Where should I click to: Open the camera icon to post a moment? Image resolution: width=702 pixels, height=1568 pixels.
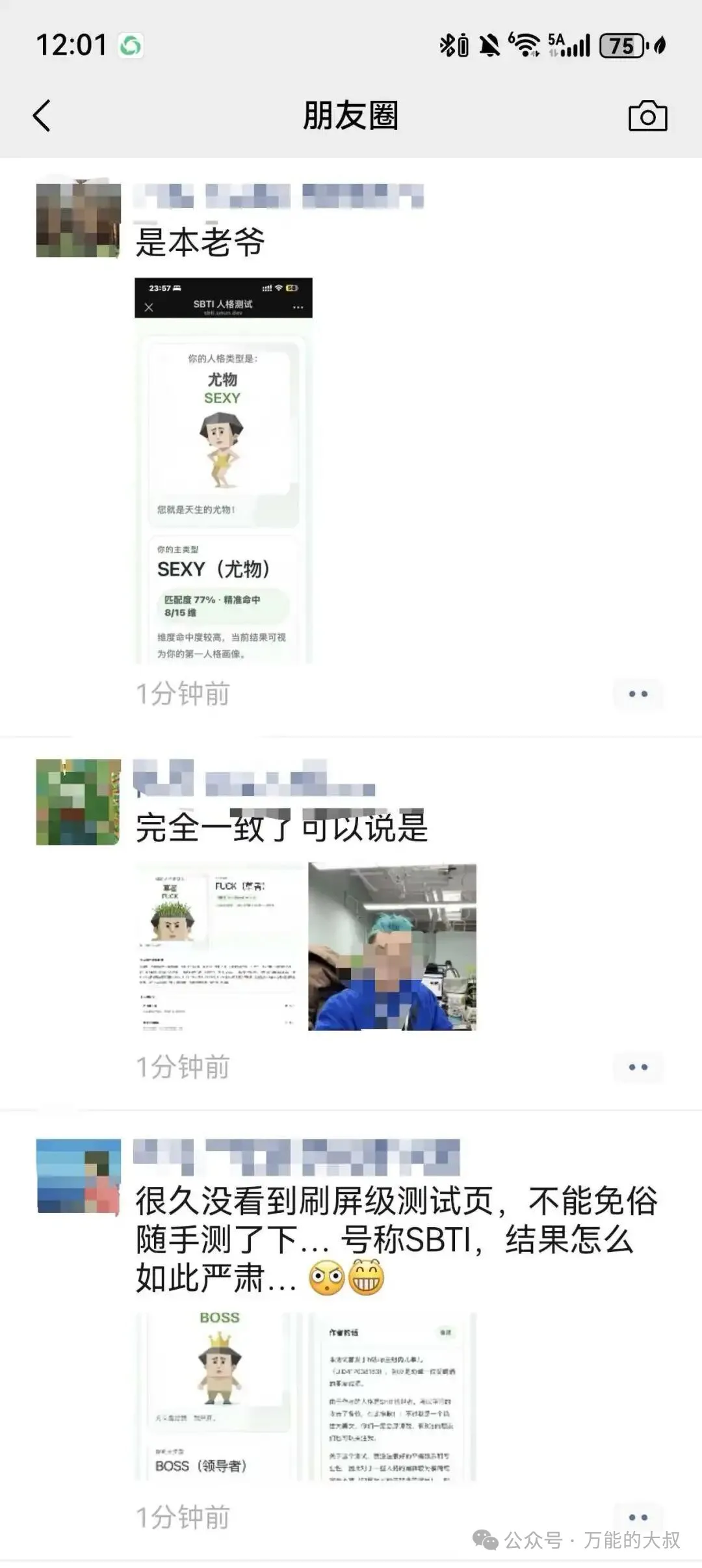tap(647, 116)
